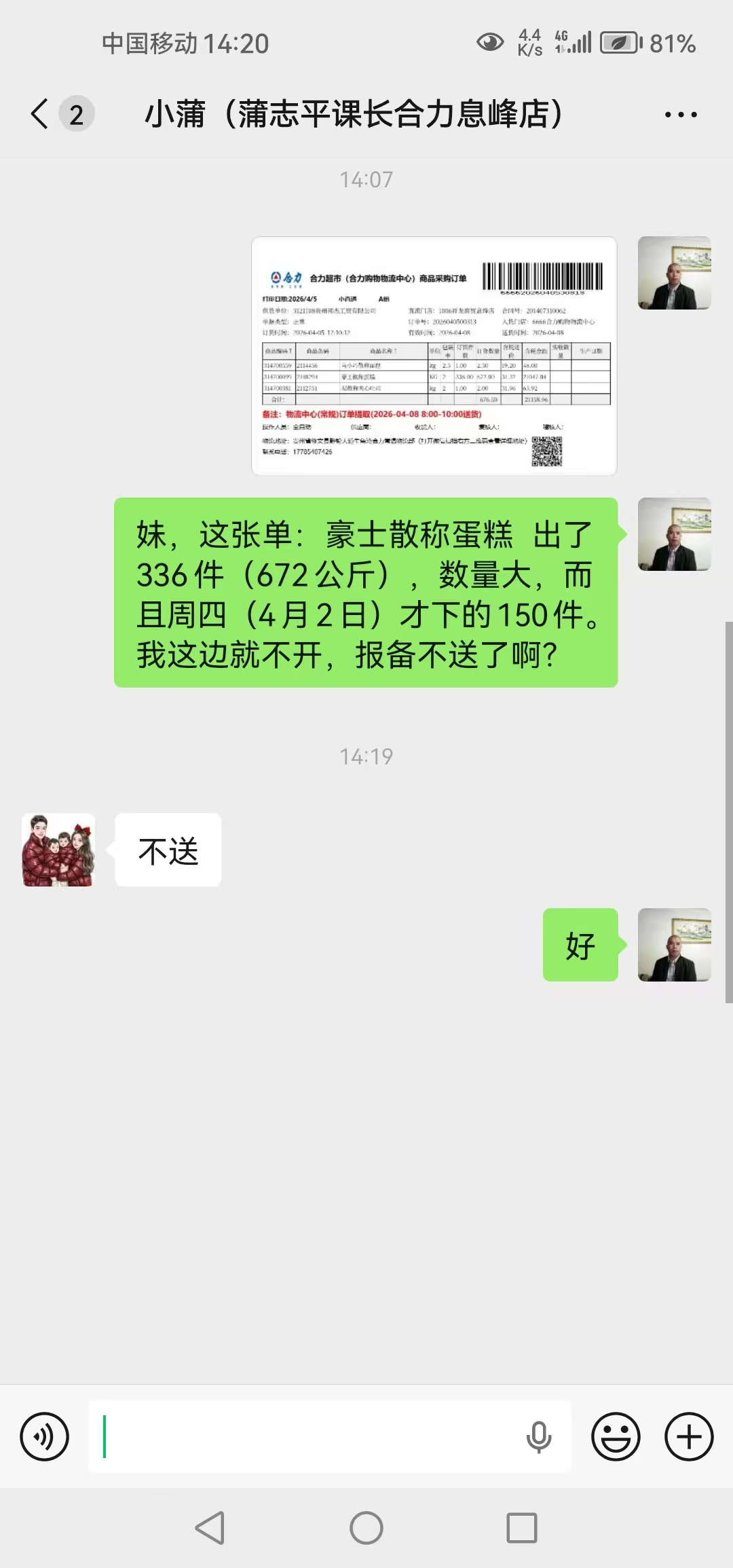View own avatar next to 好 message
Viewport: 733px width, 1568px height.
pos(674,945)
